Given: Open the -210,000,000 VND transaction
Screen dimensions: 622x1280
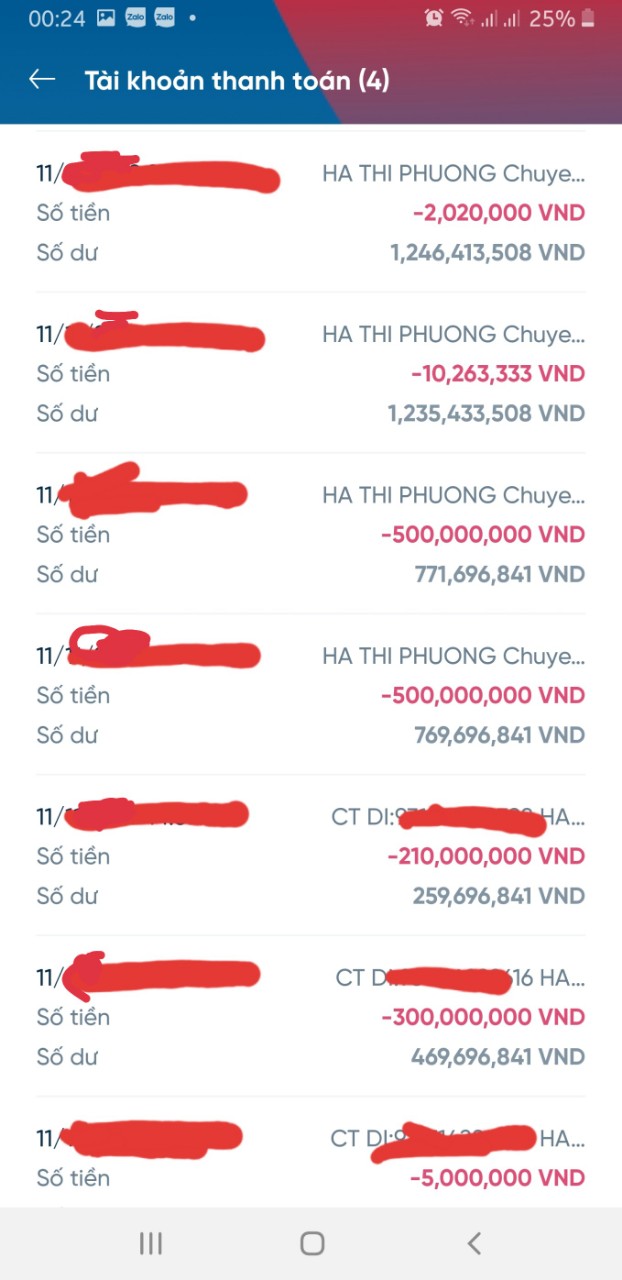Looking at the screenshot, I should [x=310, y=857].
